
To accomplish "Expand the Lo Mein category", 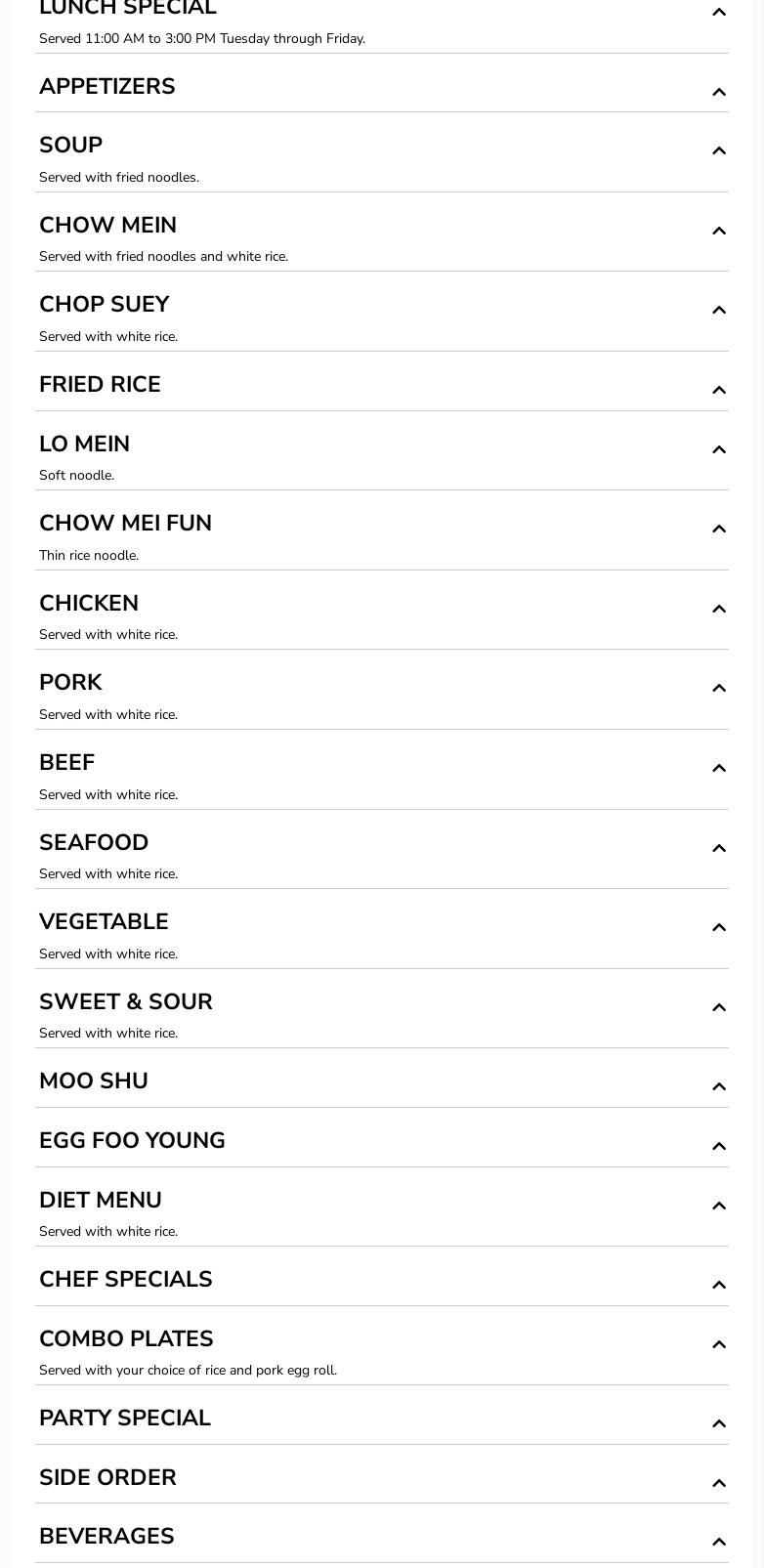I will [x=718, y=449].
